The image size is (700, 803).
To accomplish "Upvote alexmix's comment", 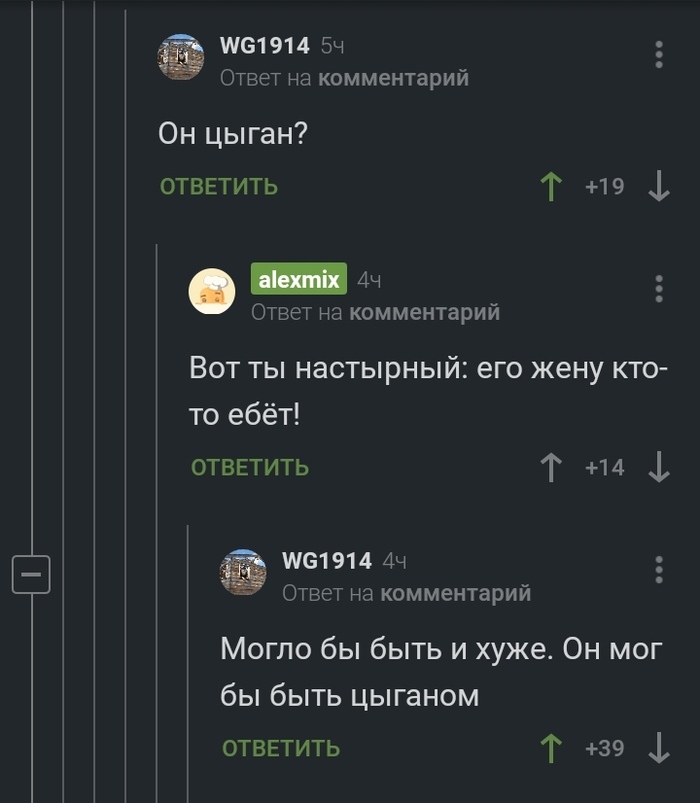I will (x=550, y=467).
